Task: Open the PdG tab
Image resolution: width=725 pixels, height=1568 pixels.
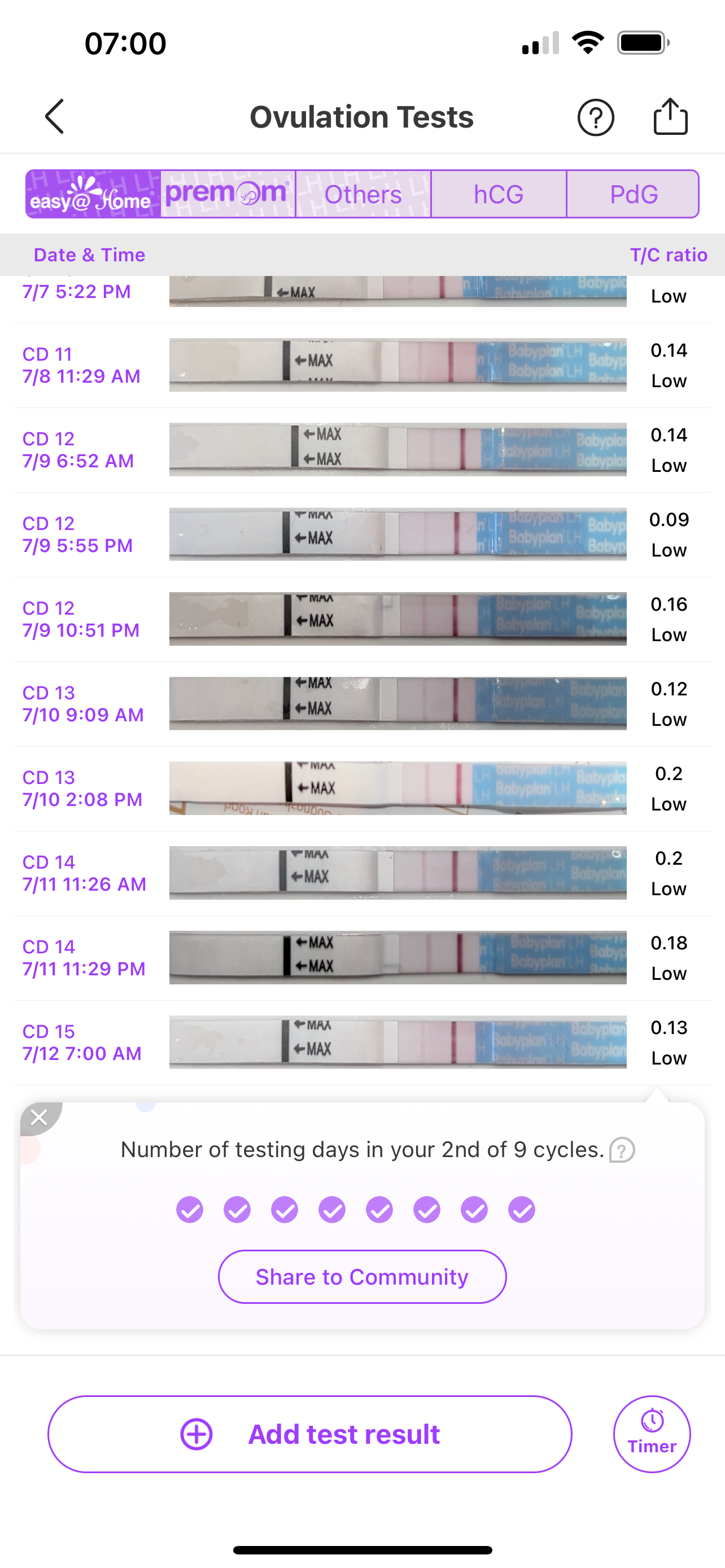Action: [633, 194]
